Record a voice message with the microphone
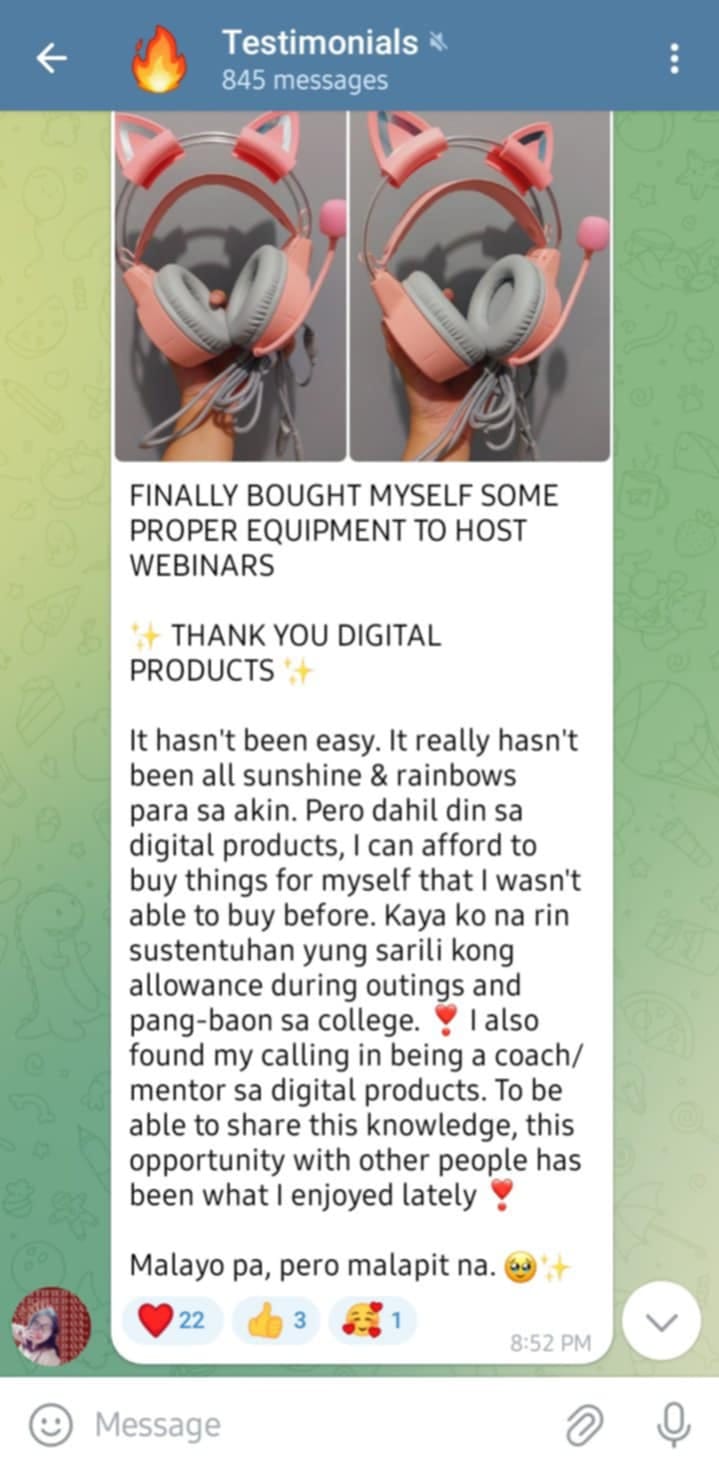The width and height of the screenshot is (719, 1465). point(675,1424)
